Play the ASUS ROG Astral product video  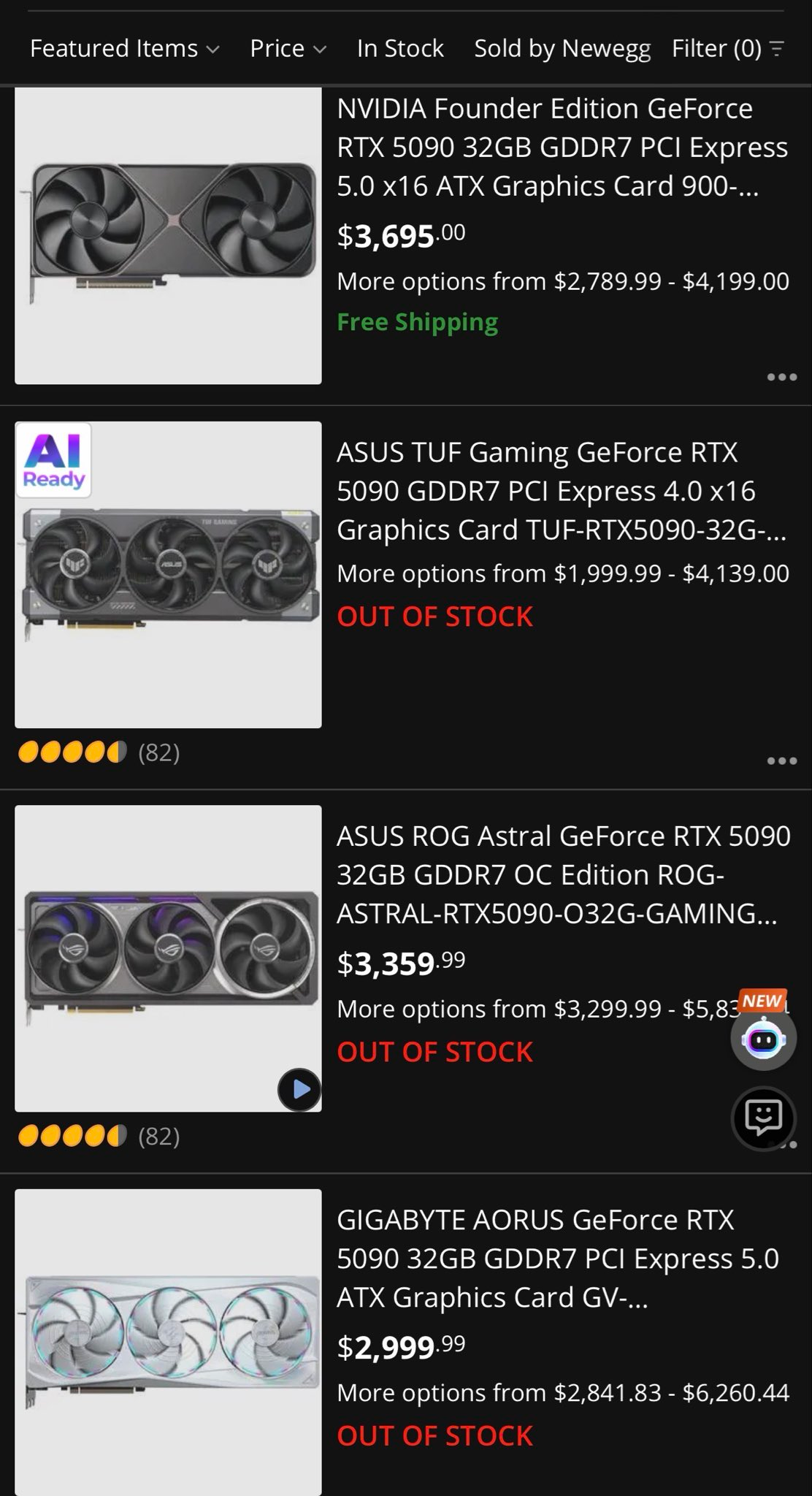[299, 1090]
